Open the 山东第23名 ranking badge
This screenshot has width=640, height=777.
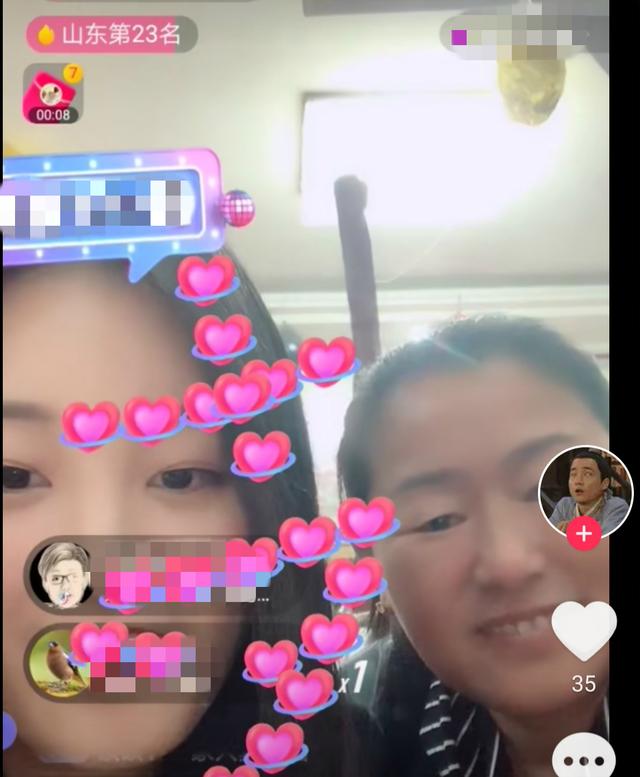click(112, 35)
